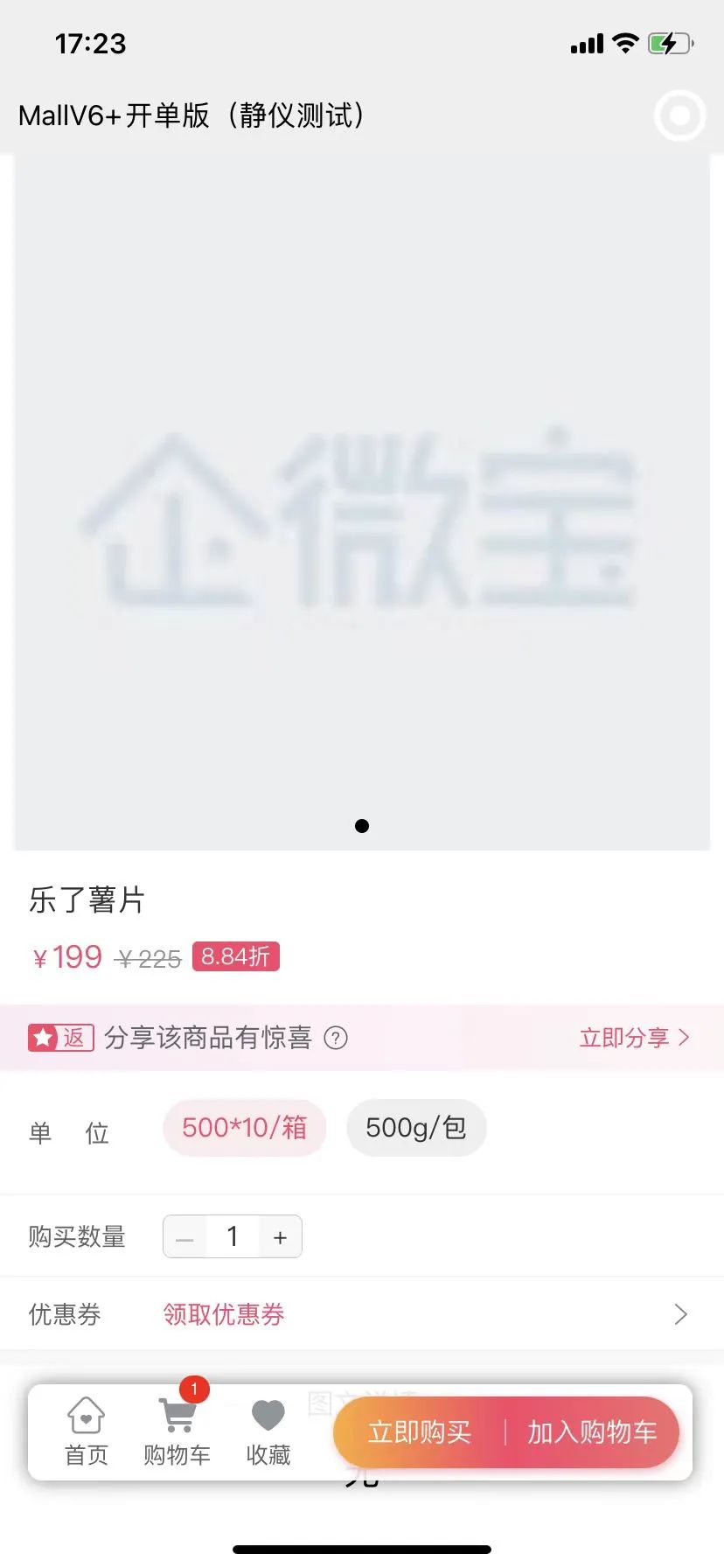Decrease purchase quantity with the minus button

pyautogui.click(x=184, y=1237)
